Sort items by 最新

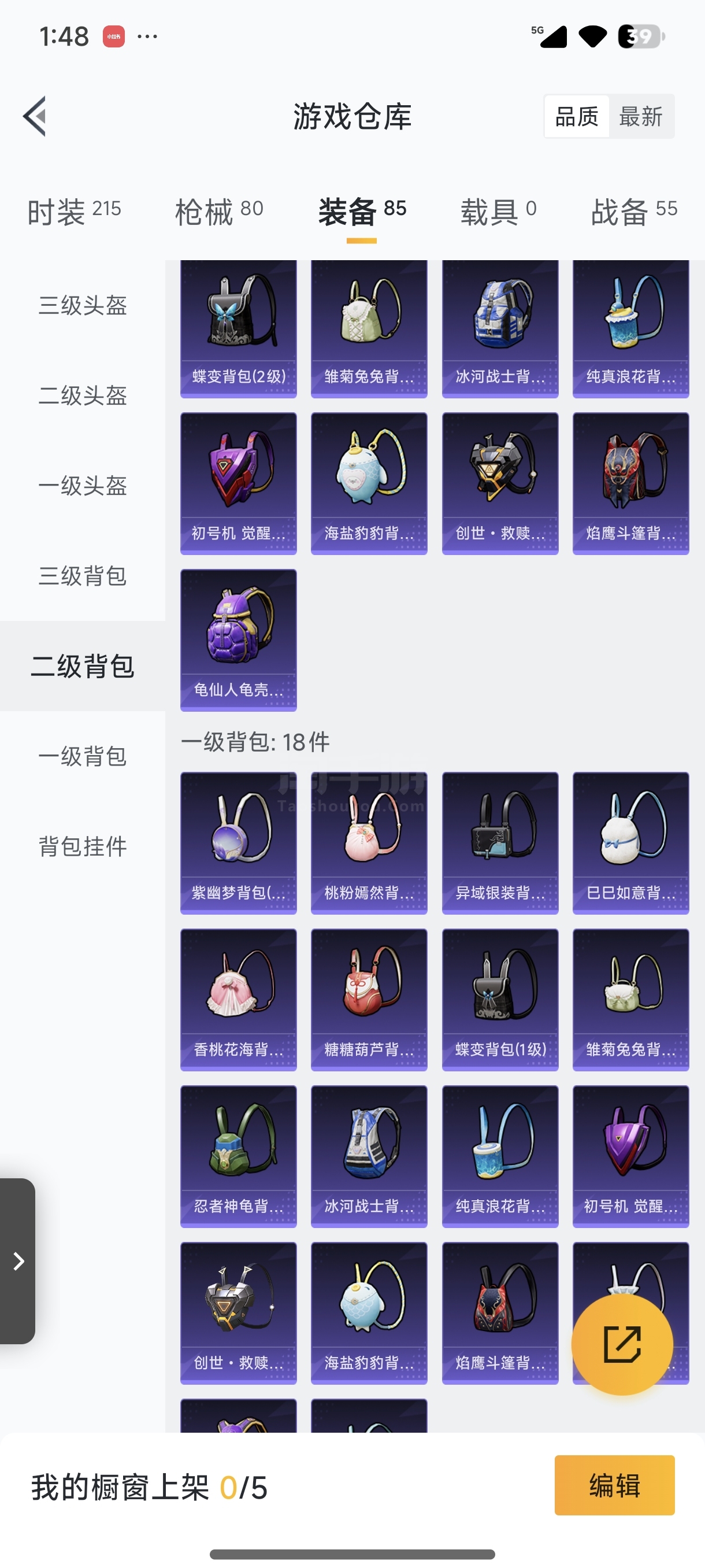tap(640, 116)
